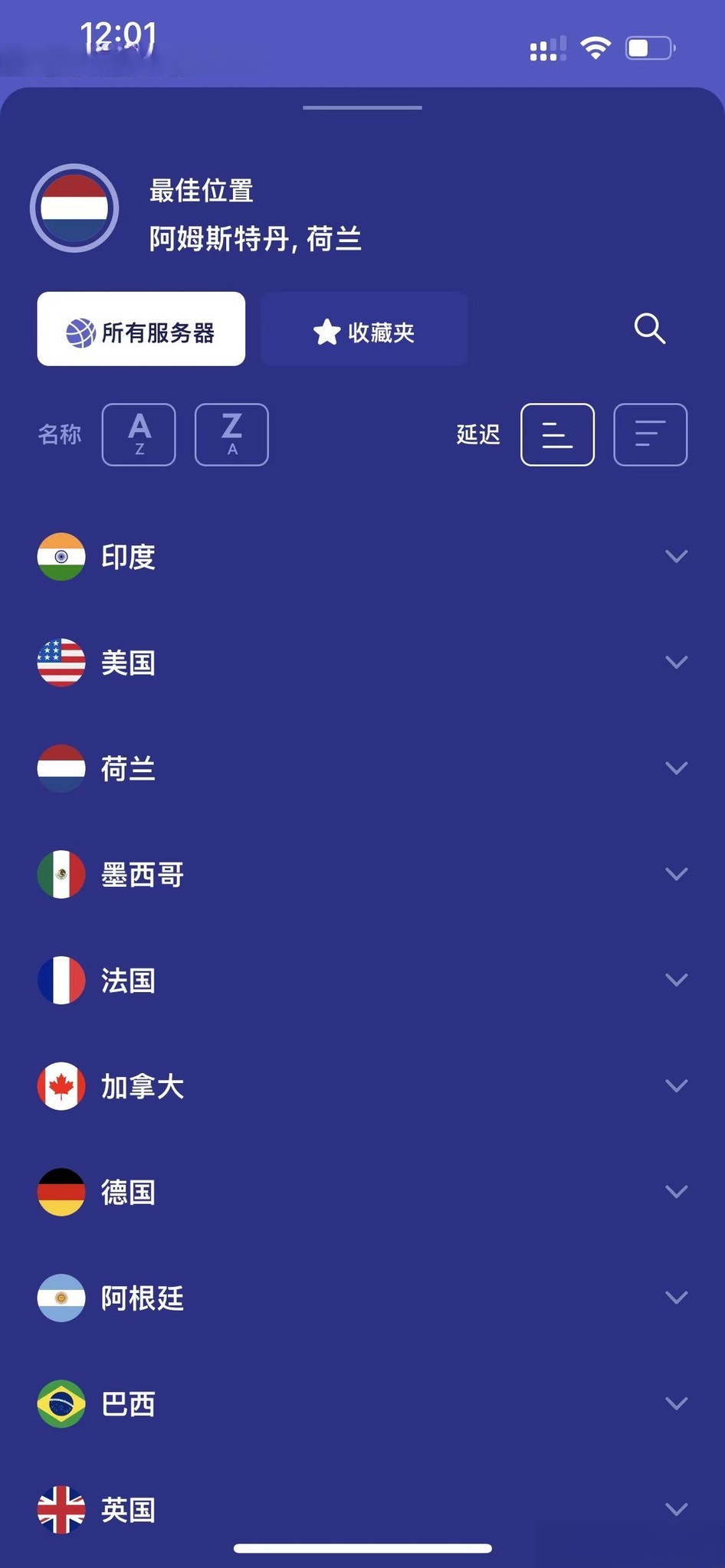Sort by descending latency
The width and height of the screenshot is (725, 1568).
click(x=650, y=434)
